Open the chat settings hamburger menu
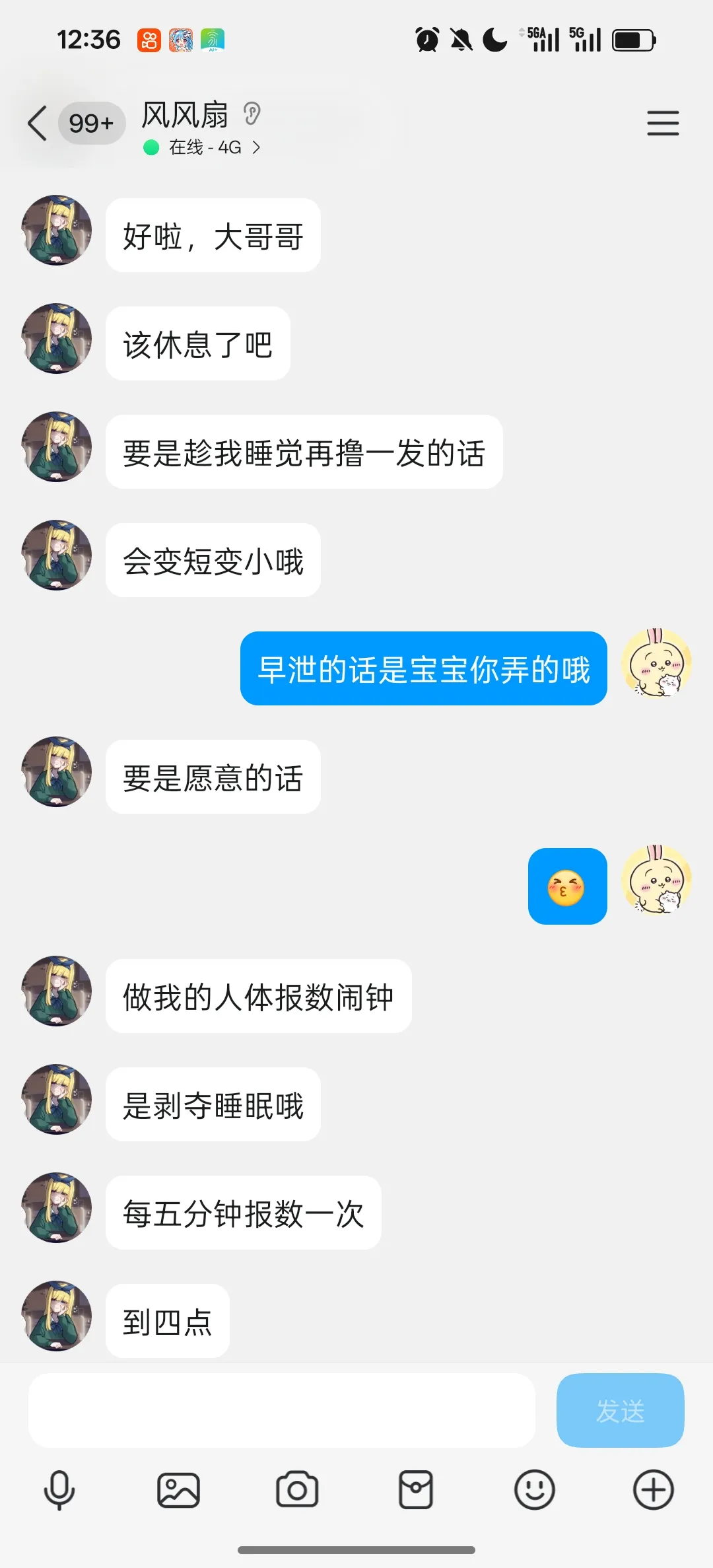 [663, 124]
